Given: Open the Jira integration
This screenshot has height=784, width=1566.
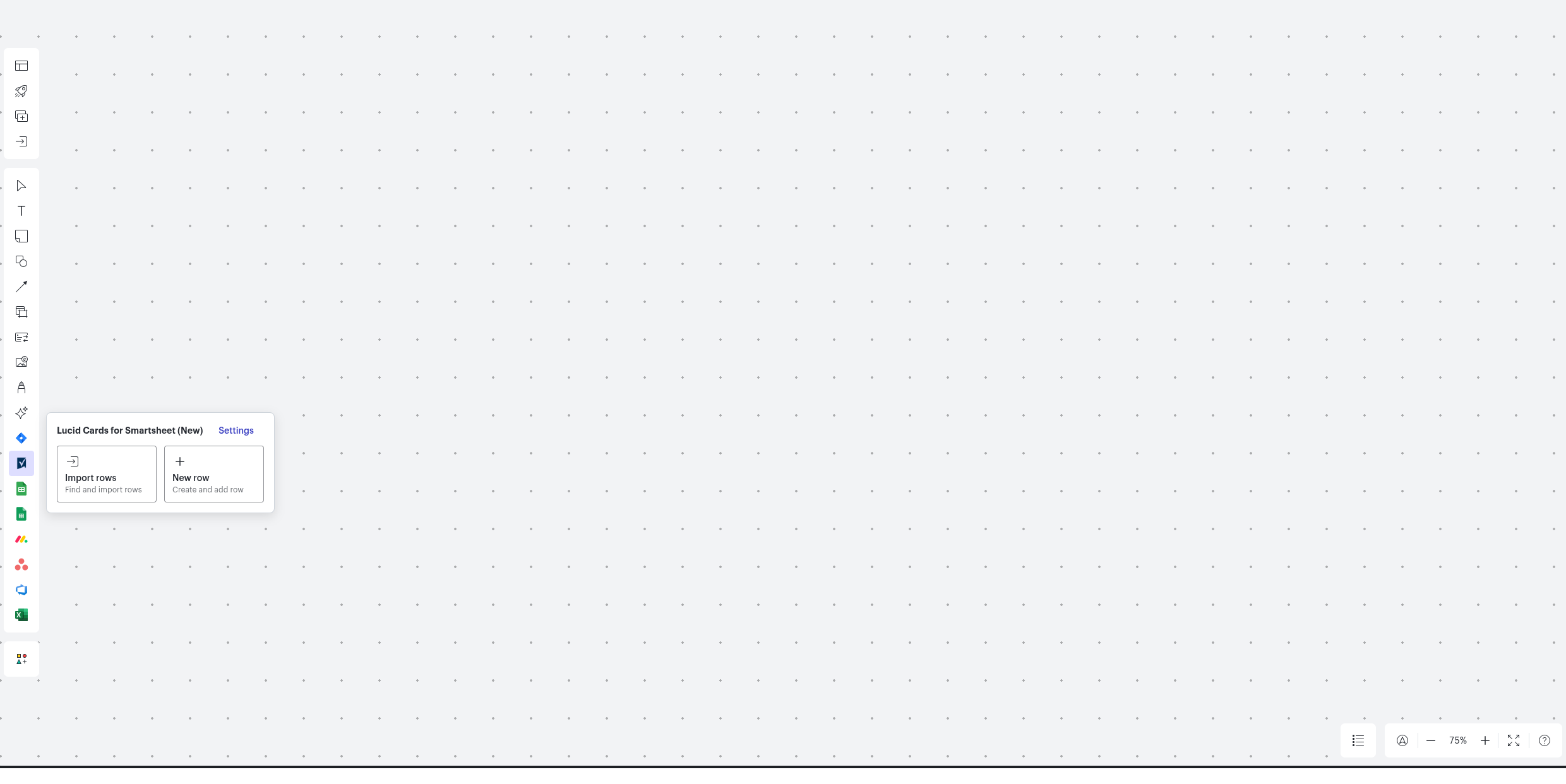Looking at the screenshot, I should [x=21, y=438].
